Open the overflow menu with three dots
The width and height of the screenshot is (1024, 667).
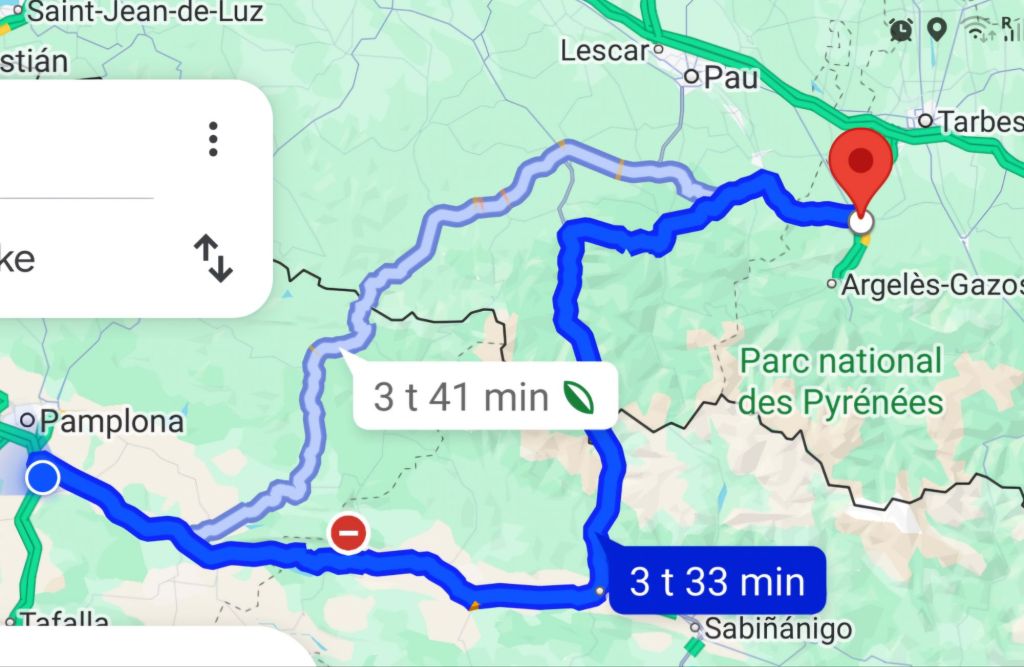(x=213, y=139)
